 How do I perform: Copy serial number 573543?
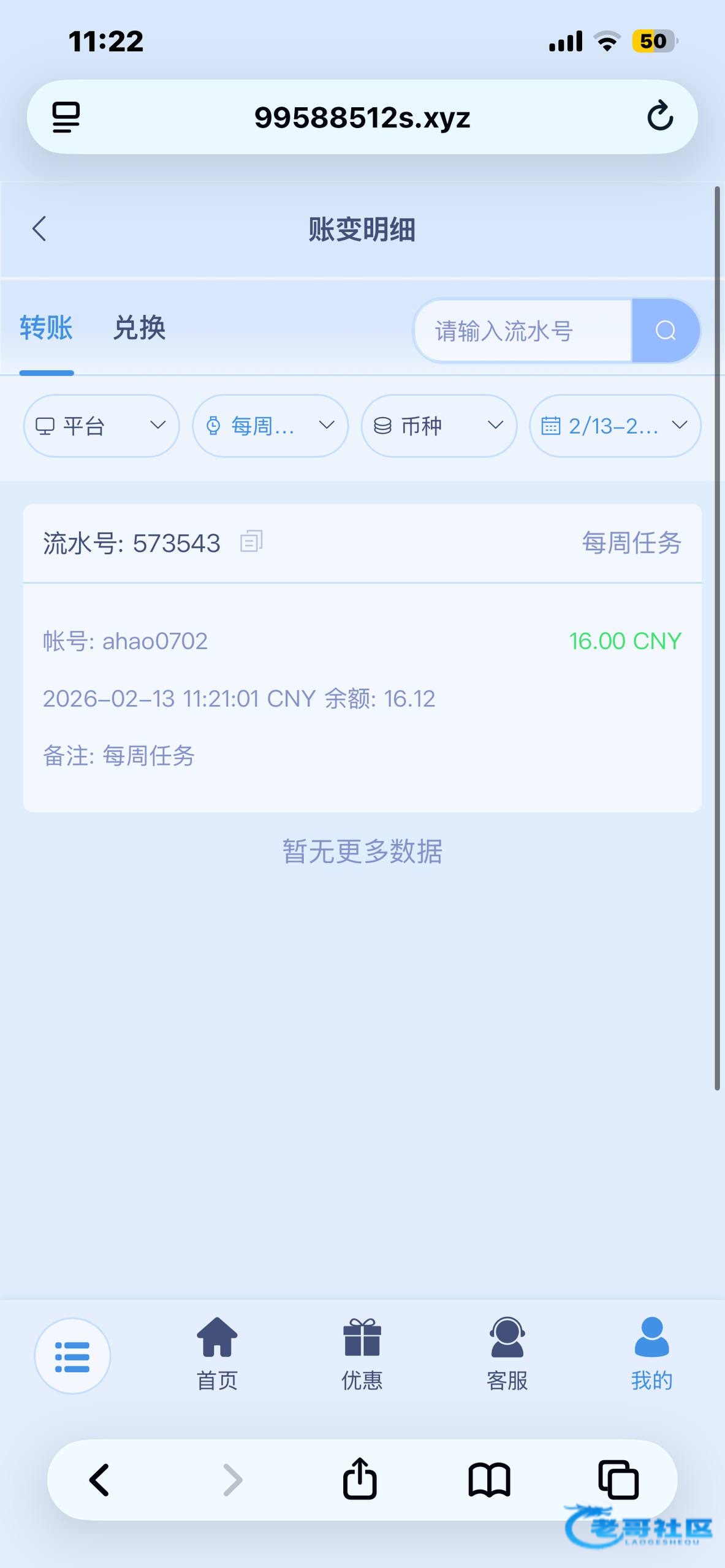tap(251, 542)
